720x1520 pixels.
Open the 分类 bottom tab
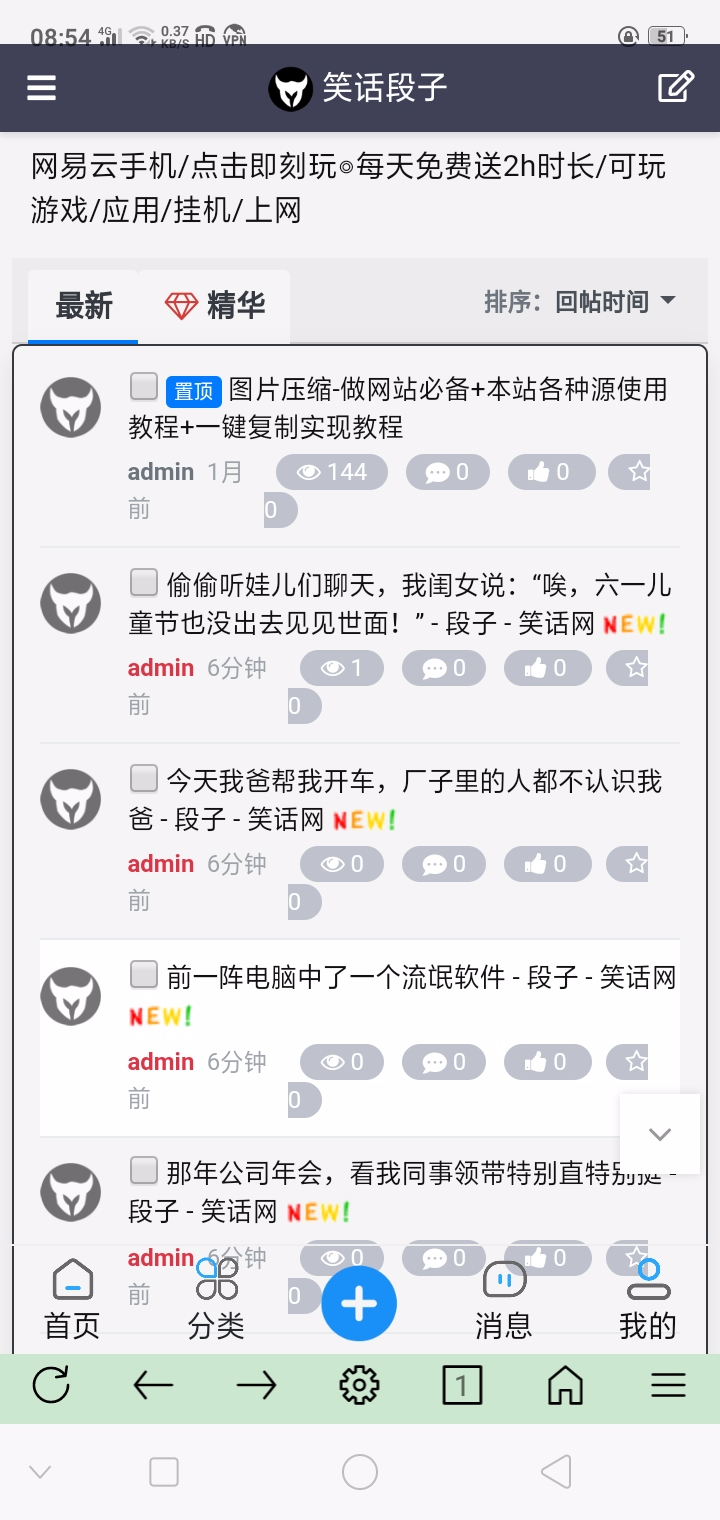point(216,1298)
